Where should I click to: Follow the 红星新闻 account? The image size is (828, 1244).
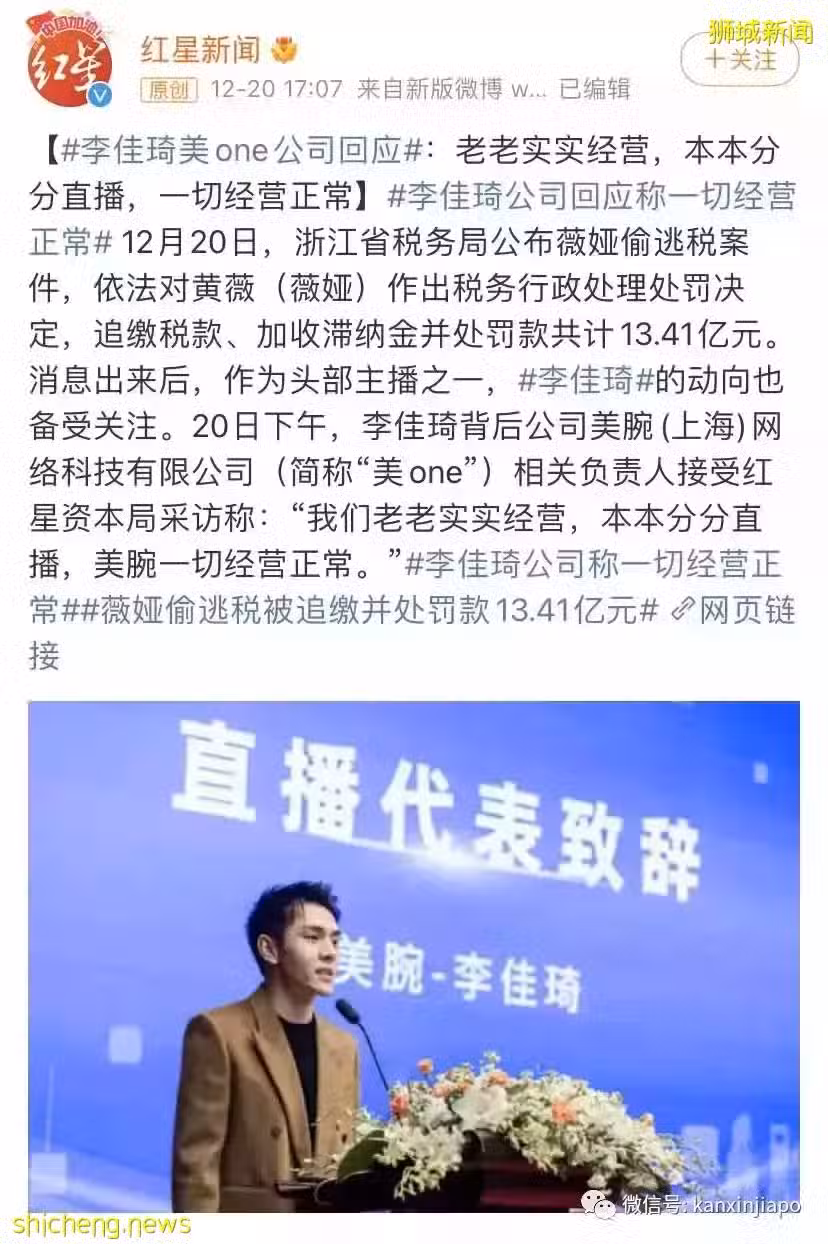[x=740, y=60]
